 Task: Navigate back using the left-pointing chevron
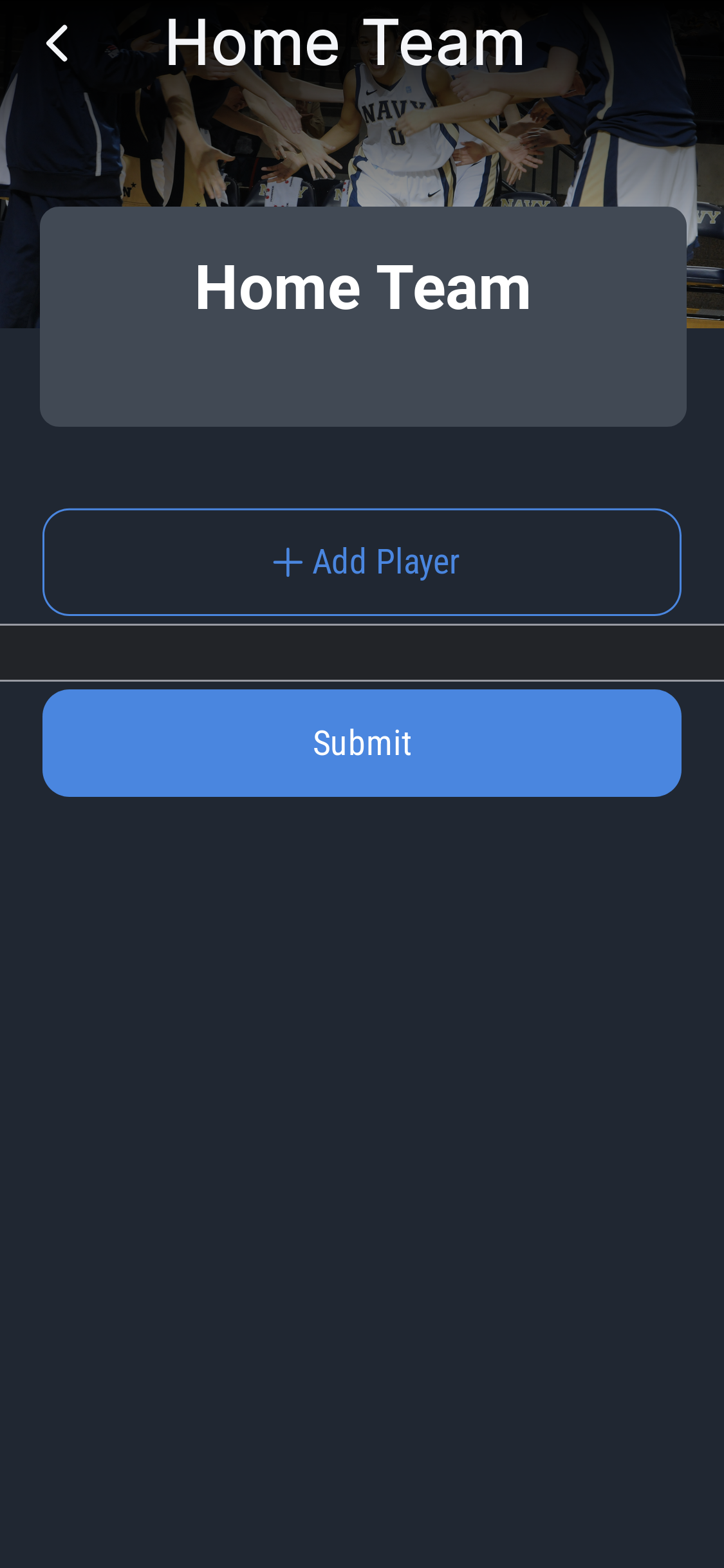pos(57,42)
